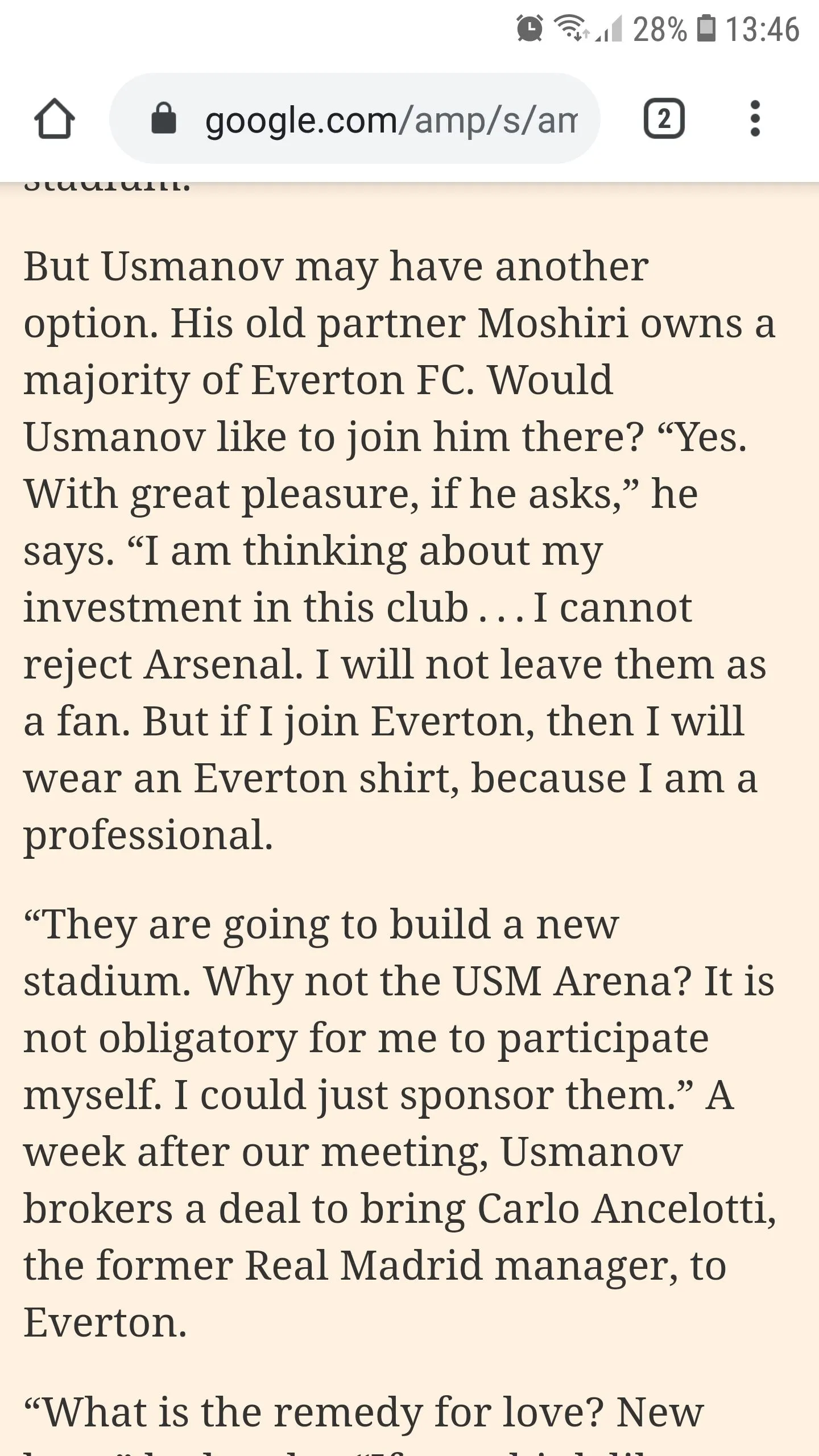Screen dimensions: 819x1456
Task: Go to the browser home page
Action: pyautogui.click(x=54, y=118)
